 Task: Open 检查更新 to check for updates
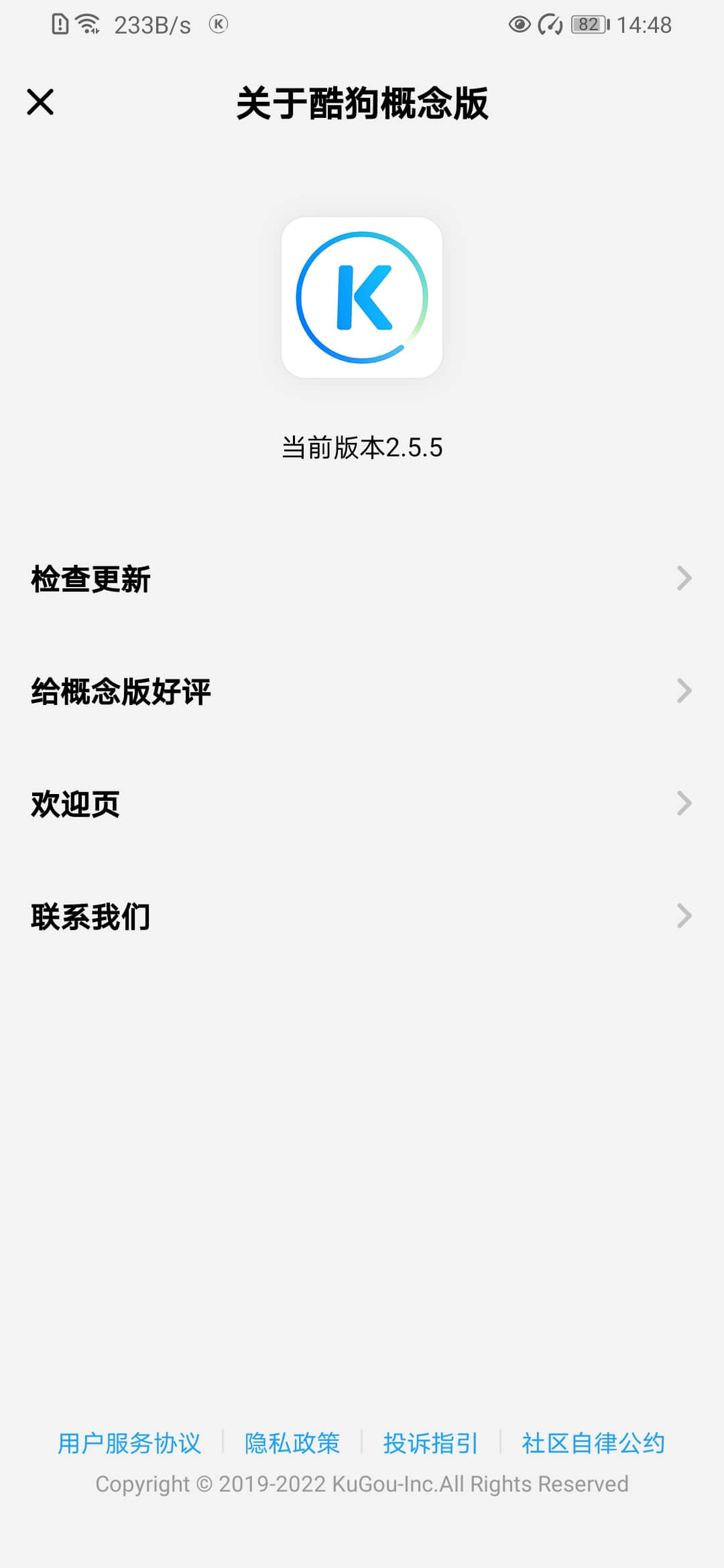[x=90, y=578]
